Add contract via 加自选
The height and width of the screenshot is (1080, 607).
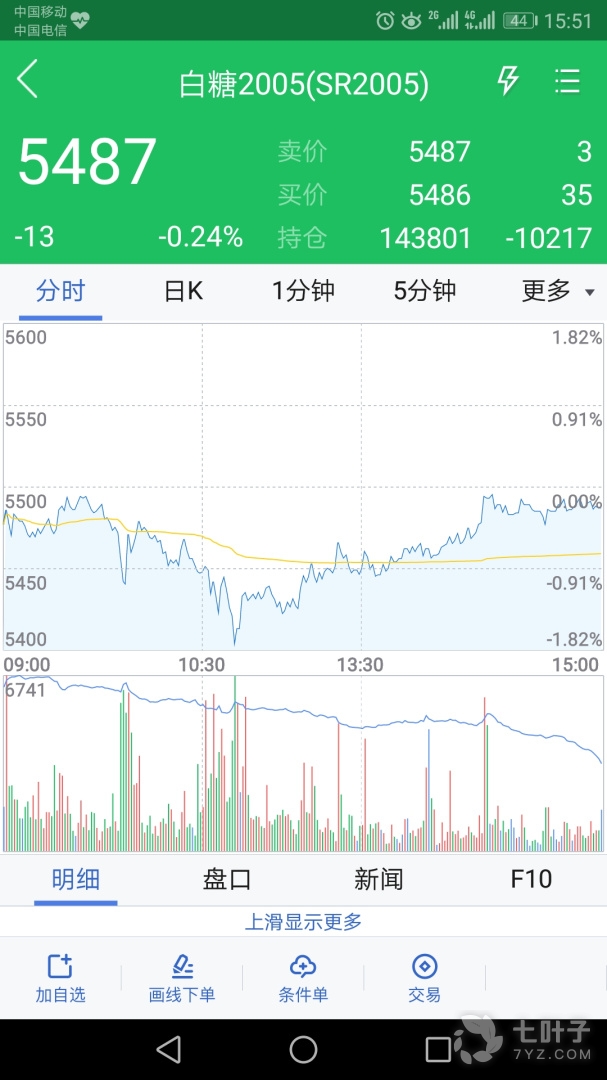pyautogui.click(x=60, y=978)
